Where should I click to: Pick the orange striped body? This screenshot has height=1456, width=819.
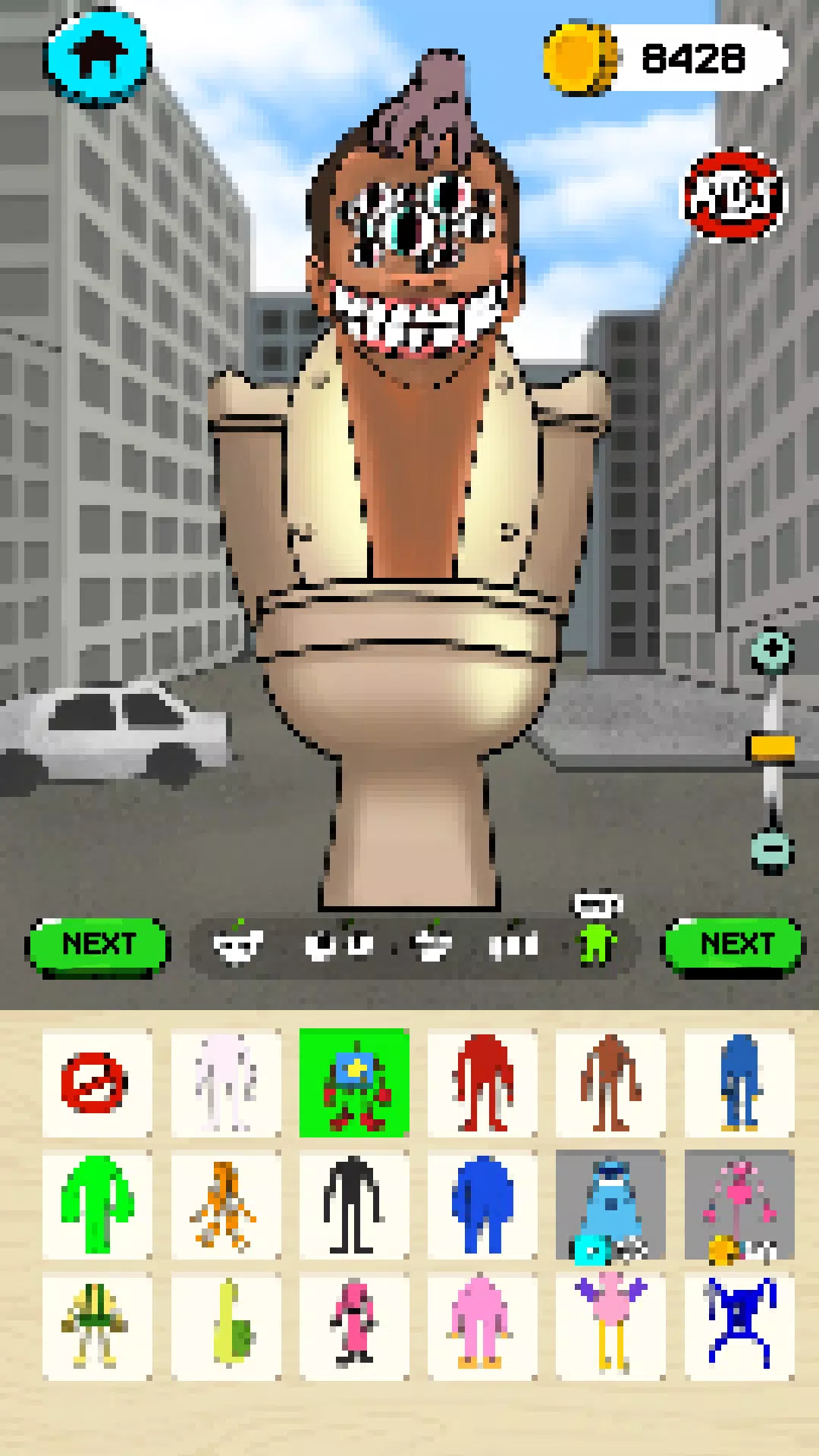click(x=225, y=1204)
